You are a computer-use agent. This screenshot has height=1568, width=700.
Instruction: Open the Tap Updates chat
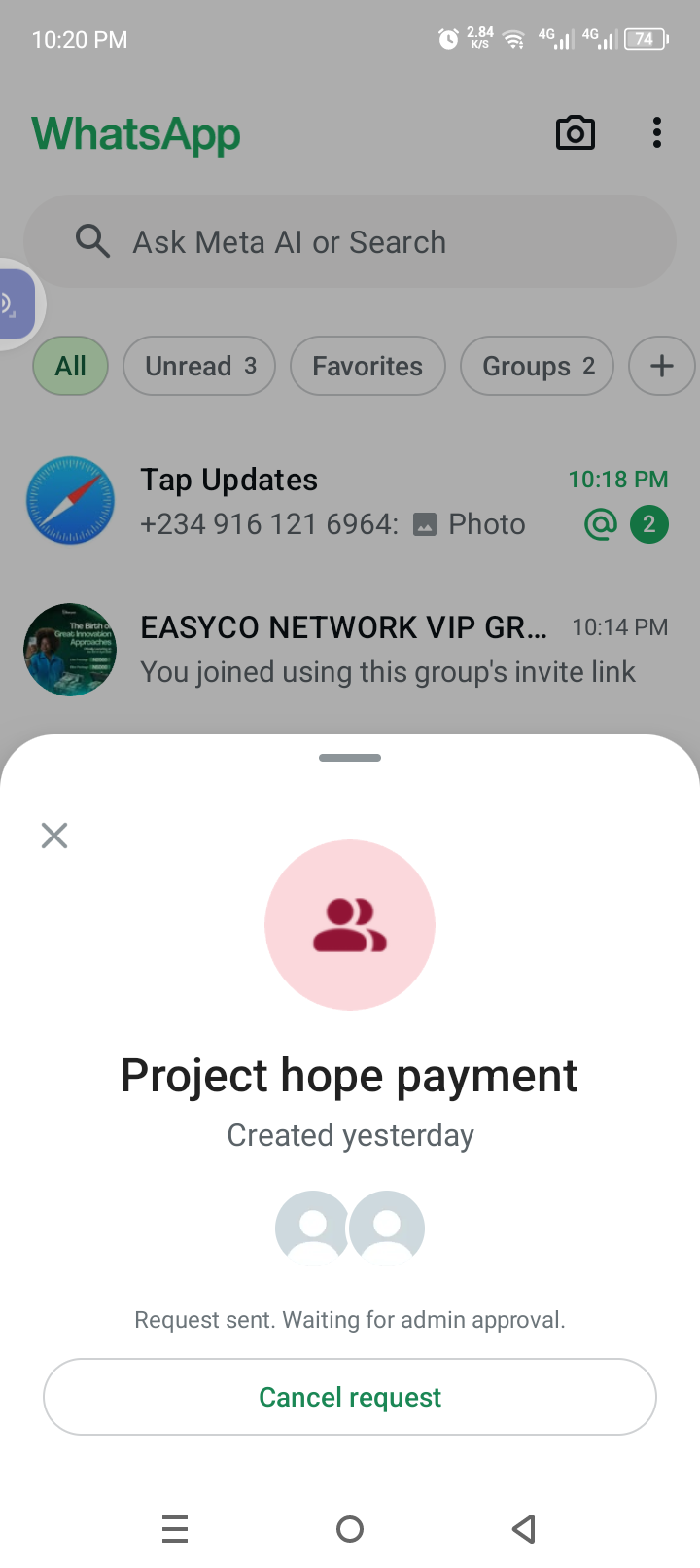[350, 501]
